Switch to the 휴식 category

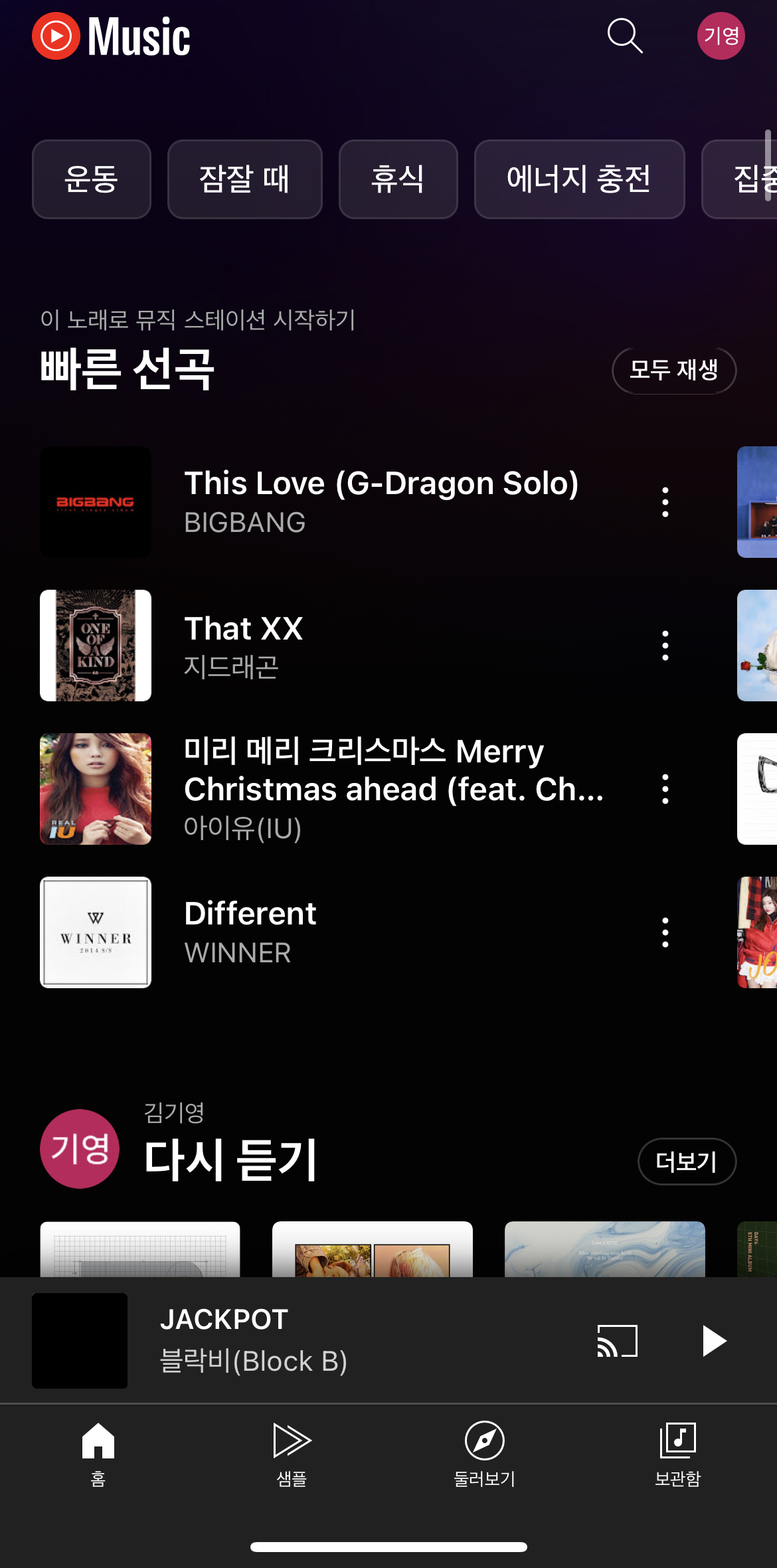pos(398,179)
